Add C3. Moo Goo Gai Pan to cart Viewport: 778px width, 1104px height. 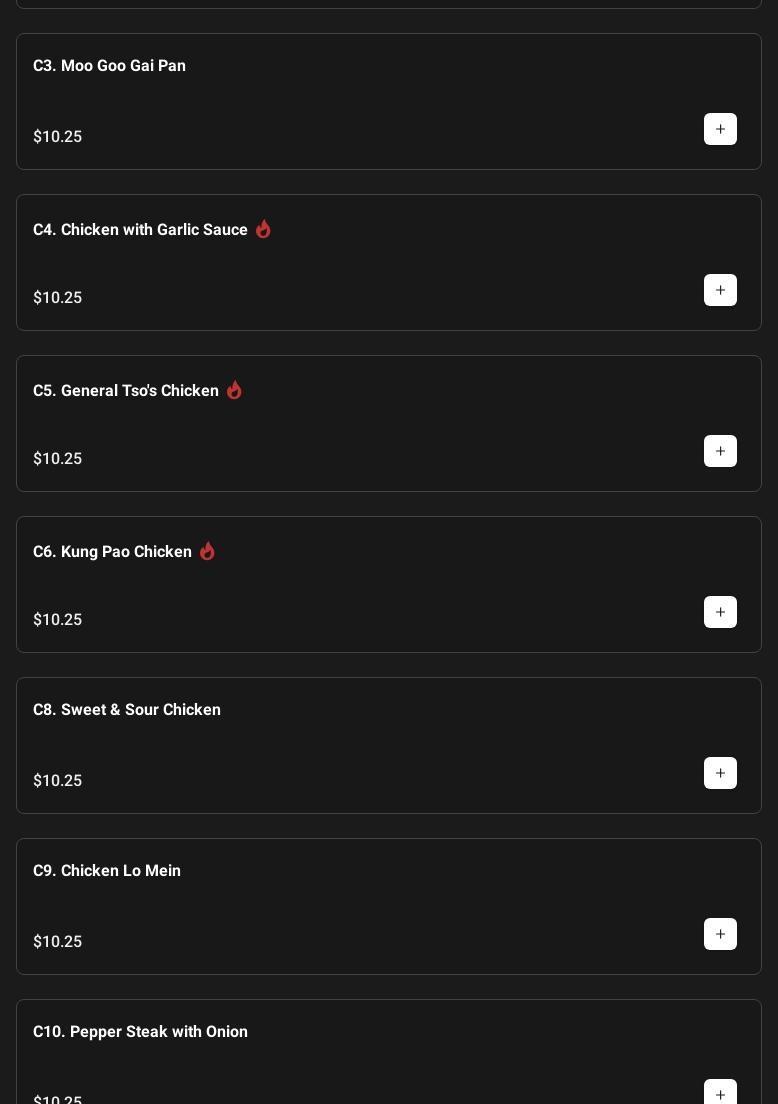click(720, 129)
